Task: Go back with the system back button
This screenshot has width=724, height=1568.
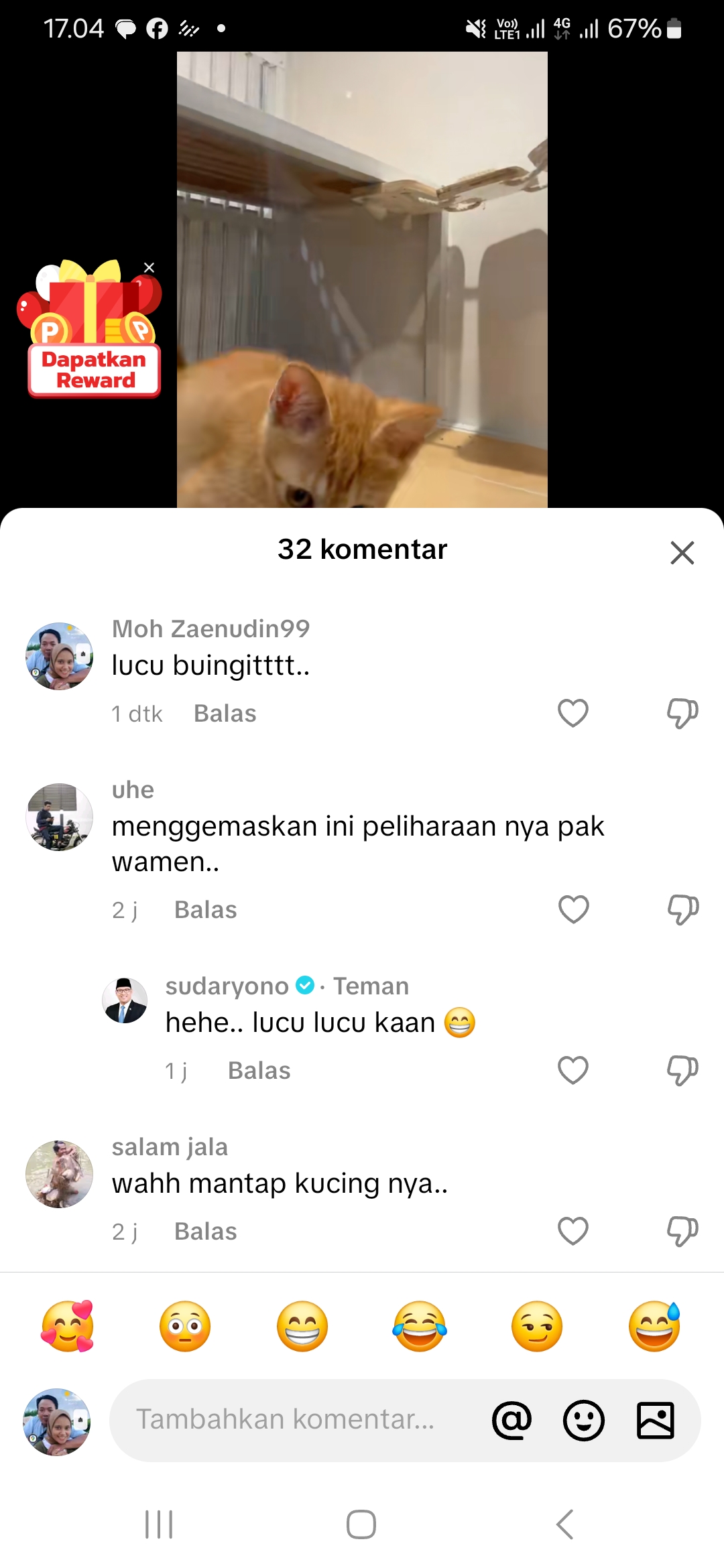Action: (x=565, y=1524)
